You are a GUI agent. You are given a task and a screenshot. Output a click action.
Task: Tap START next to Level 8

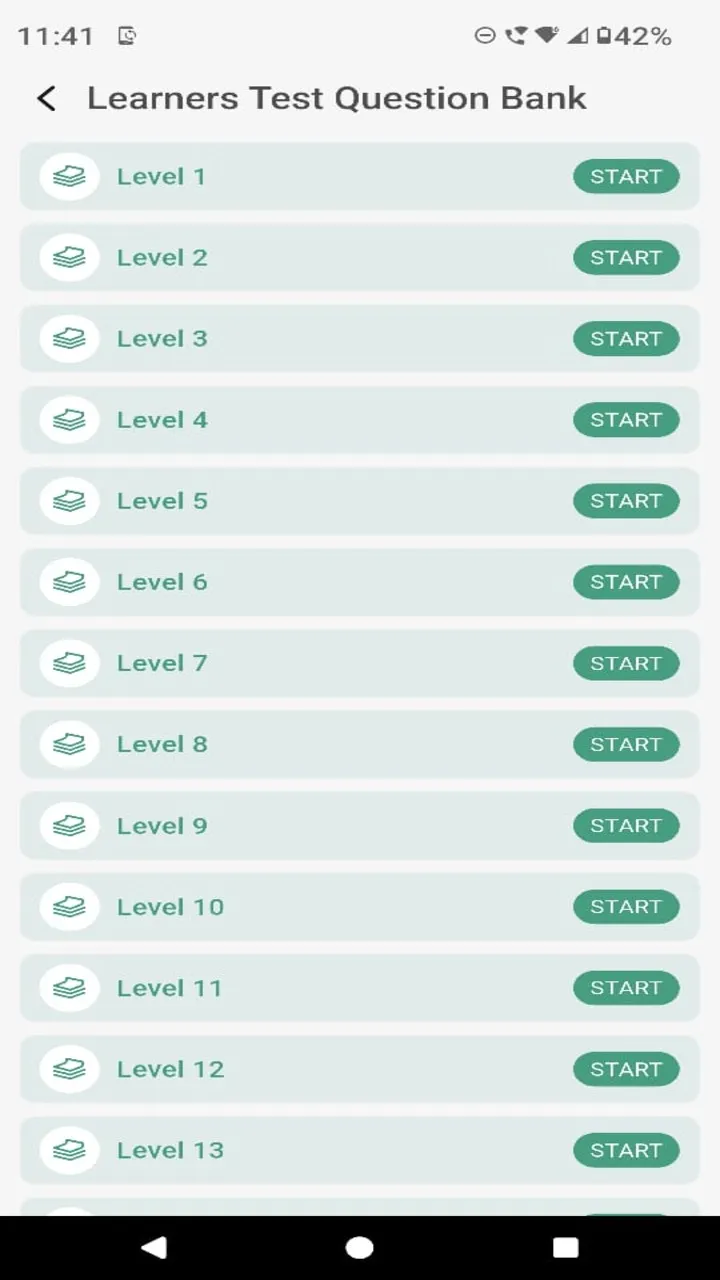626,744
